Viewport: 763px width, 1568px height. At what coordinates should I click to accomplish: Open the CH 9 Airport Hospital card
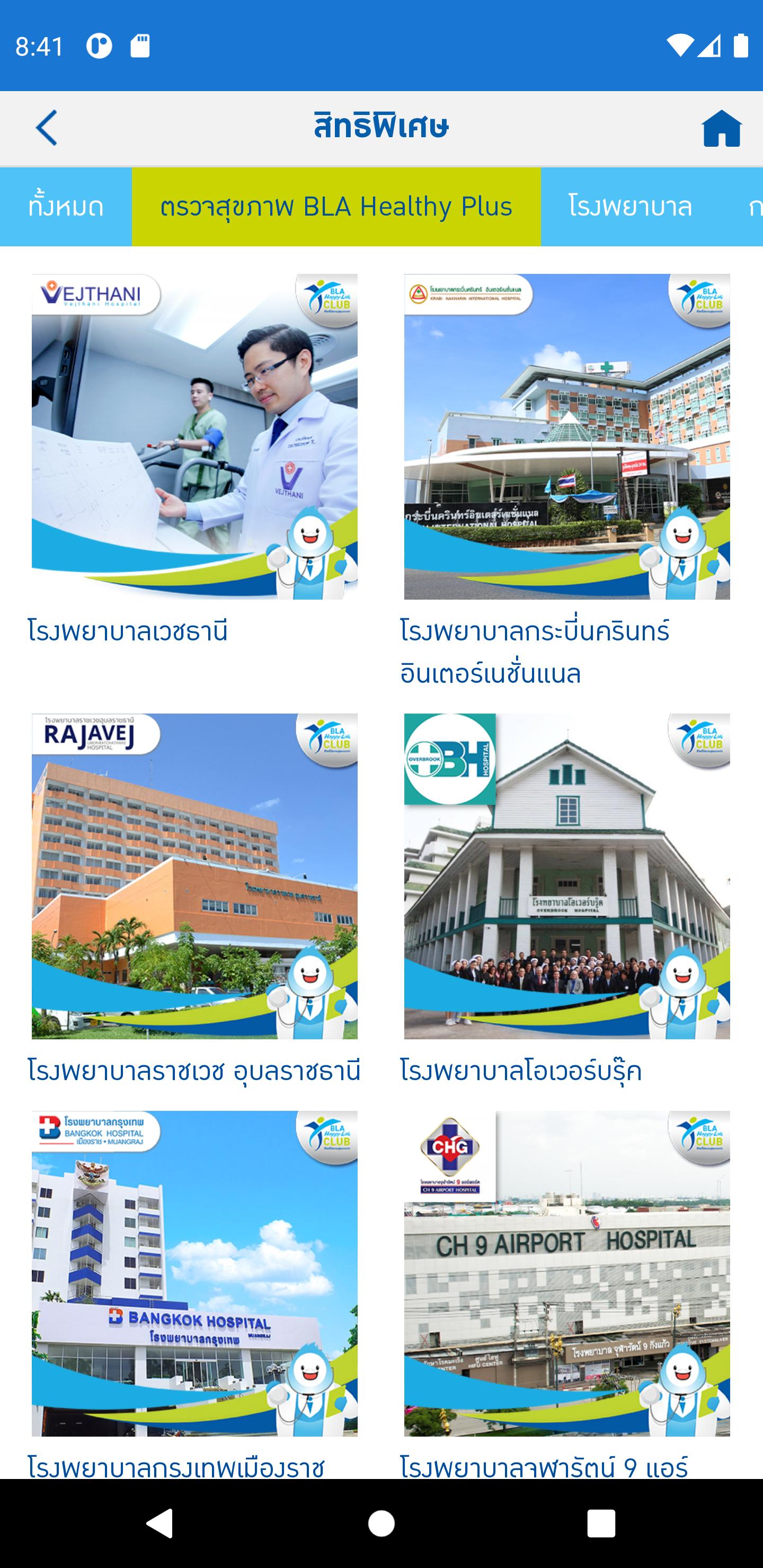(x=566, y=1294)
